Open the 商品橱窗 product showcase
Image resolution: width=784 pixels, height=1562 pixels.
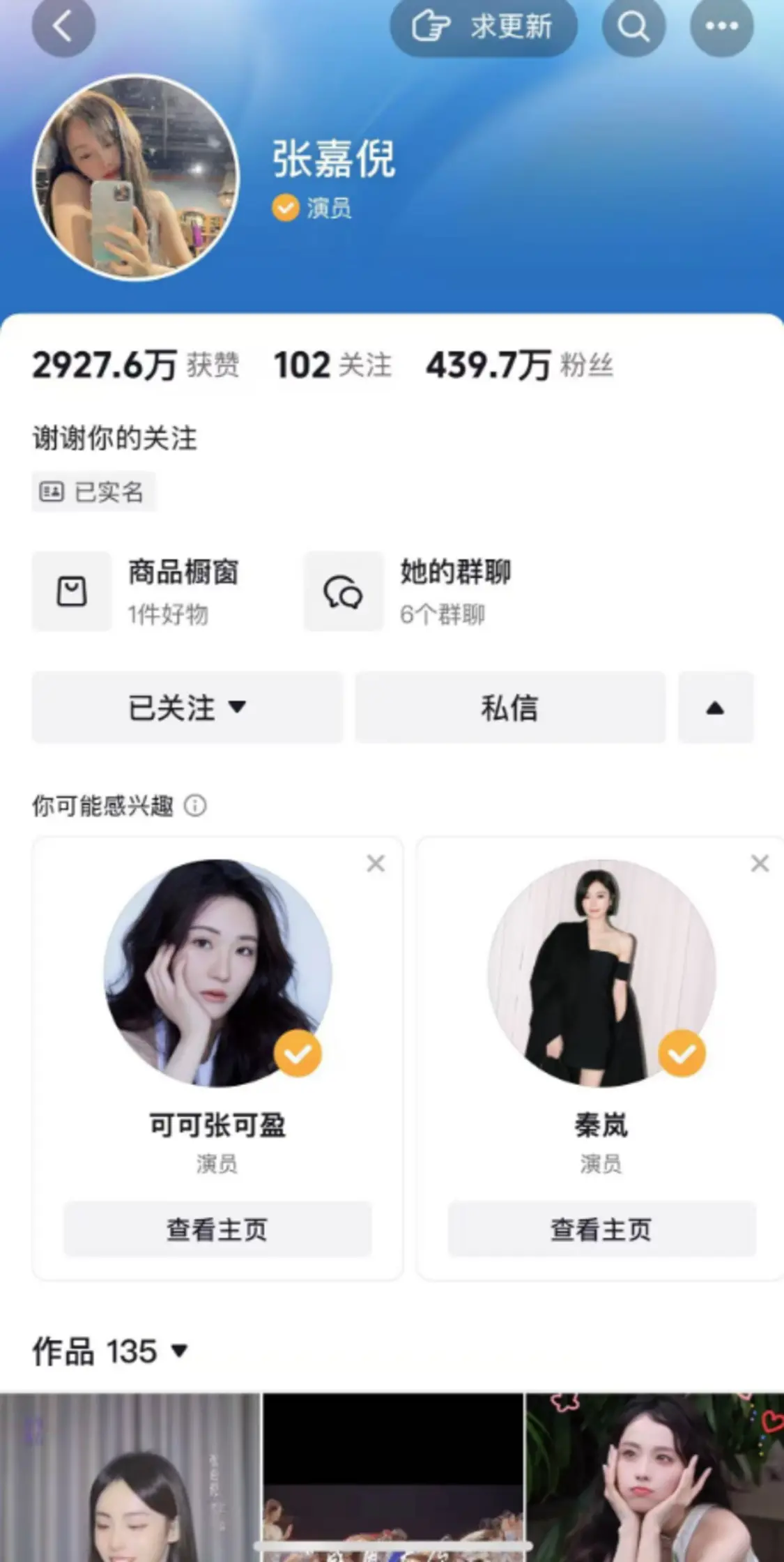136,591
